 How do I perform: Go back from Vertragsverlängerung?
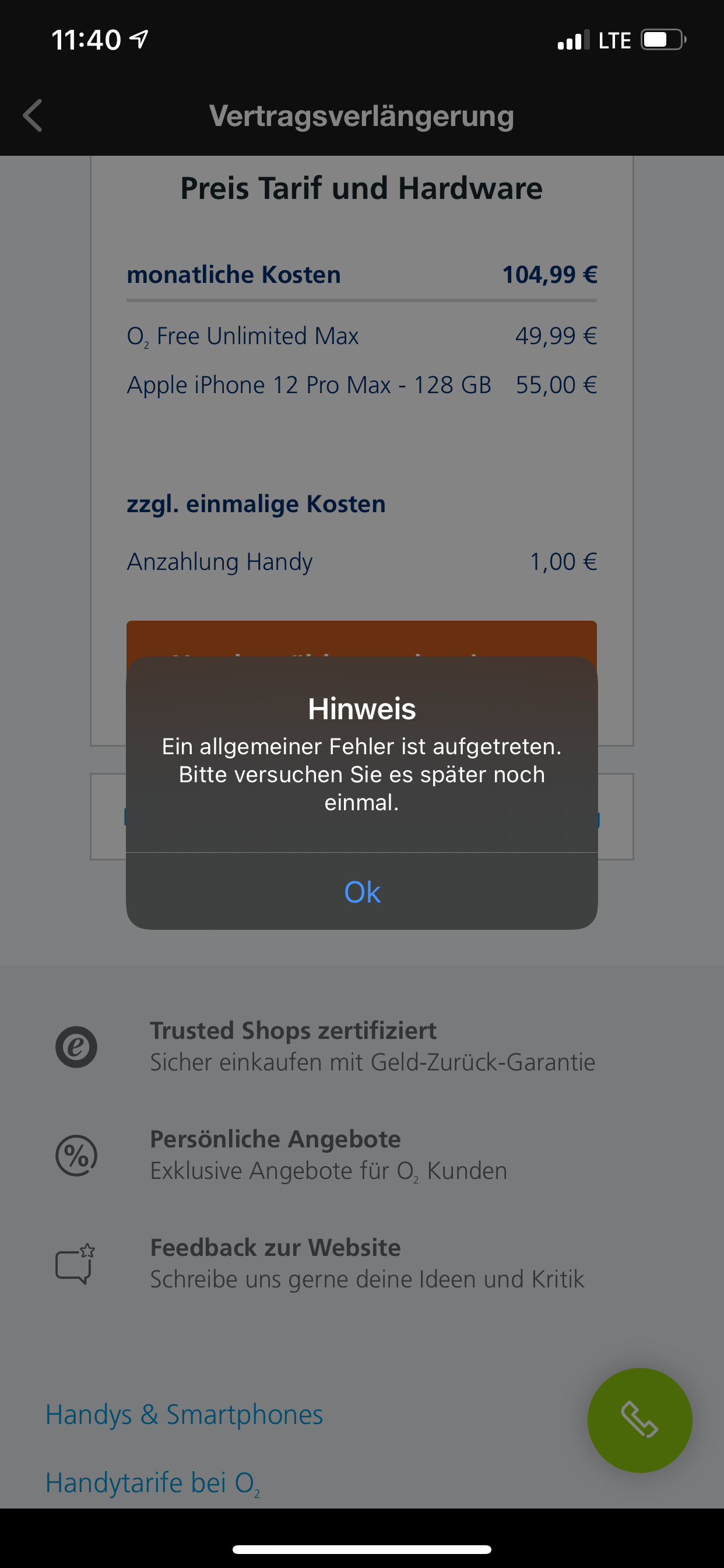(x=33, y=116)
